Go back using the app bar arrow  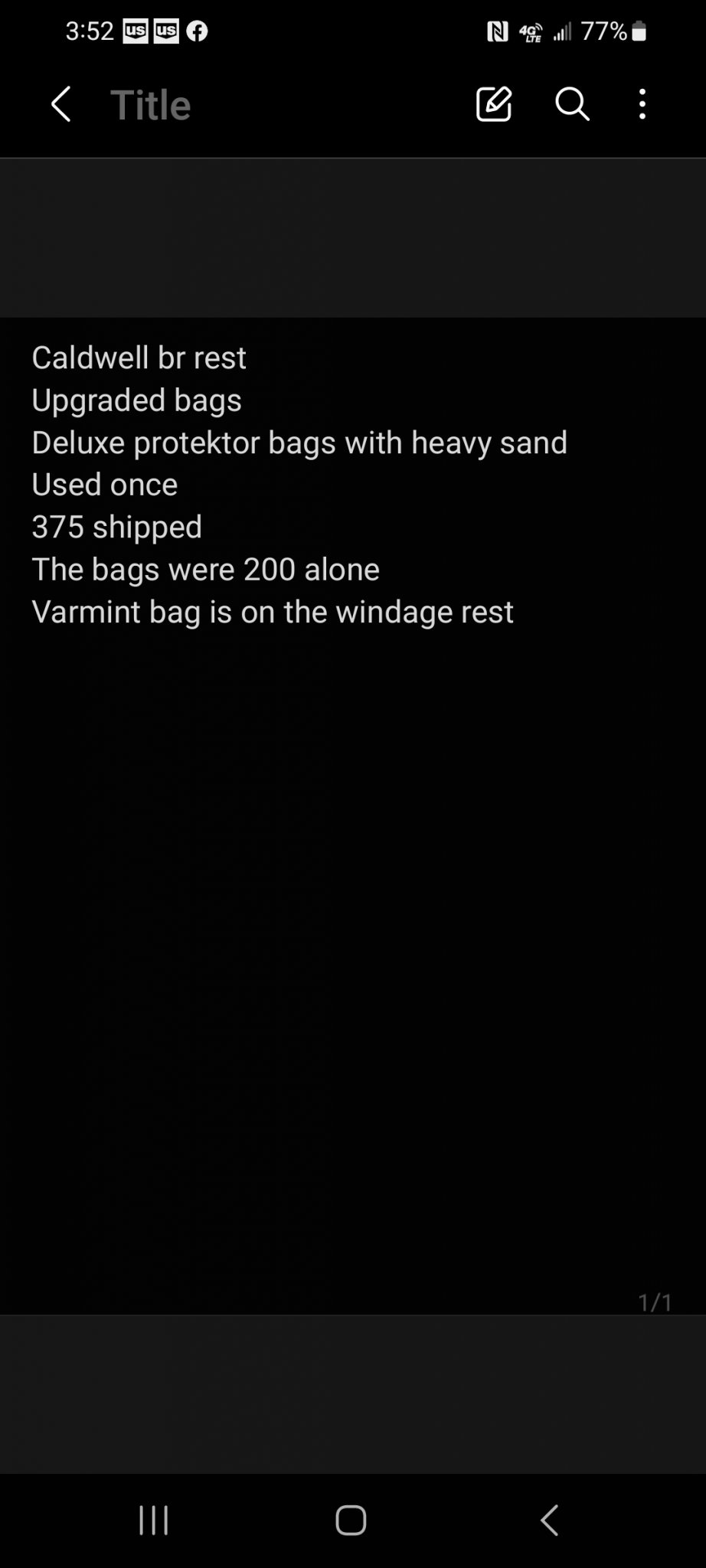click(61, 104)
